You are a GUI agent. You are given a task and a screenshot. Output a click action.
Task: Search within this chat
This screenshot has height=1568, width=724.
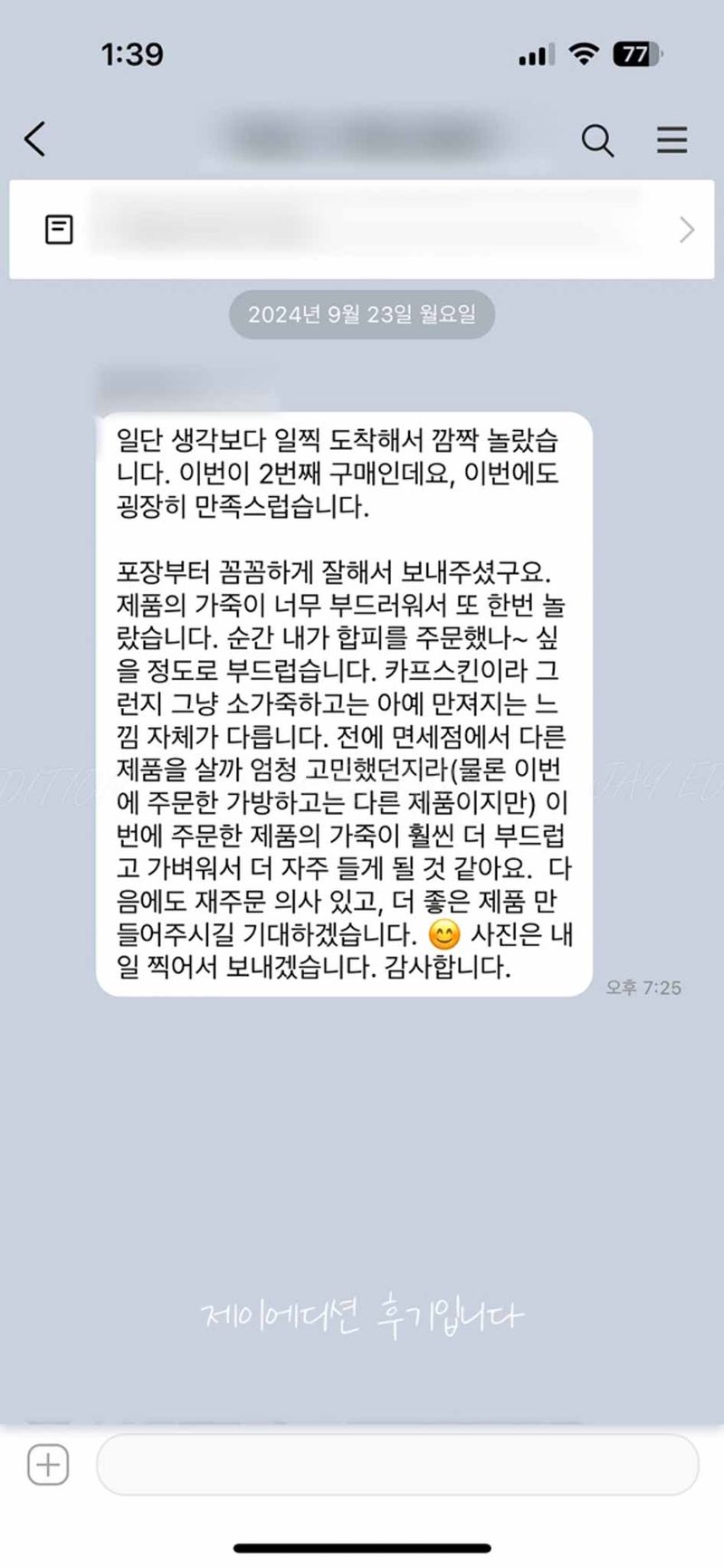597,140
